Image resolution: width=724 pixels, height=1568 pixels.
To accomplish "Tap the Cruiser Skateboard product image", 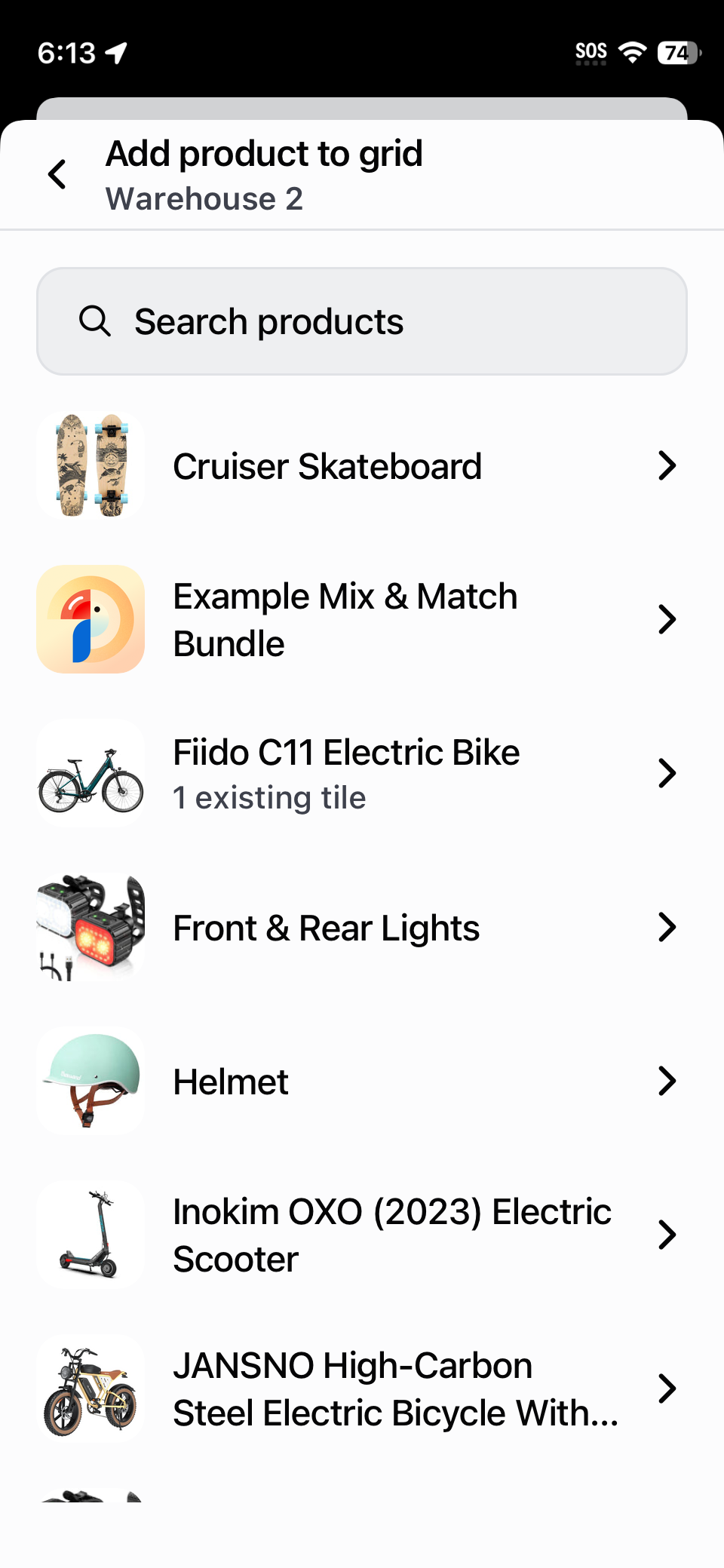I will 90,465.
